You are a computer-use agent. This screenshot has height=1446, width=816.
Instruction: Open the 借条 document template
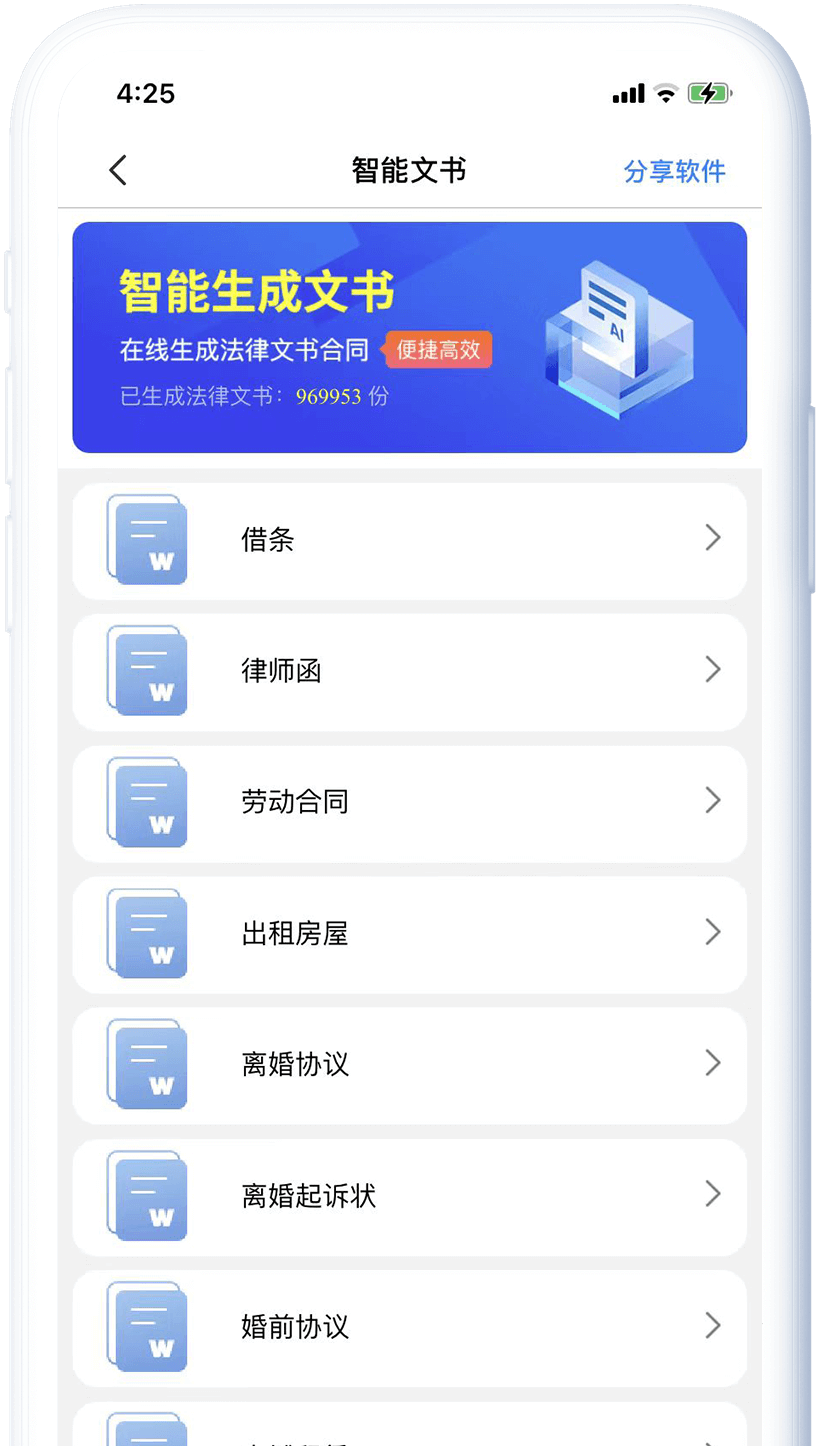(x=409, y=541)
